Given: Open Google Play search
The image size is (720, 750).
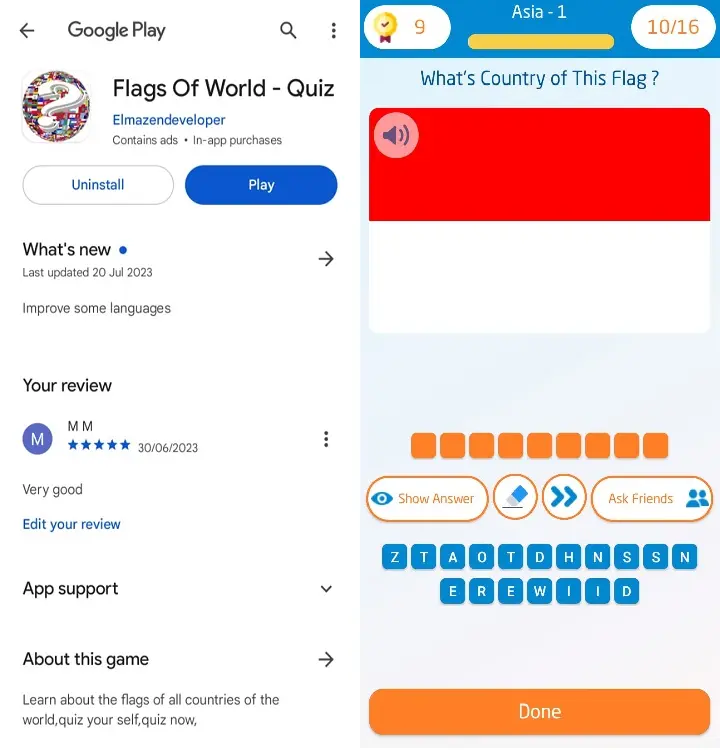Looking at the screenshot, I should coord(288,30).
